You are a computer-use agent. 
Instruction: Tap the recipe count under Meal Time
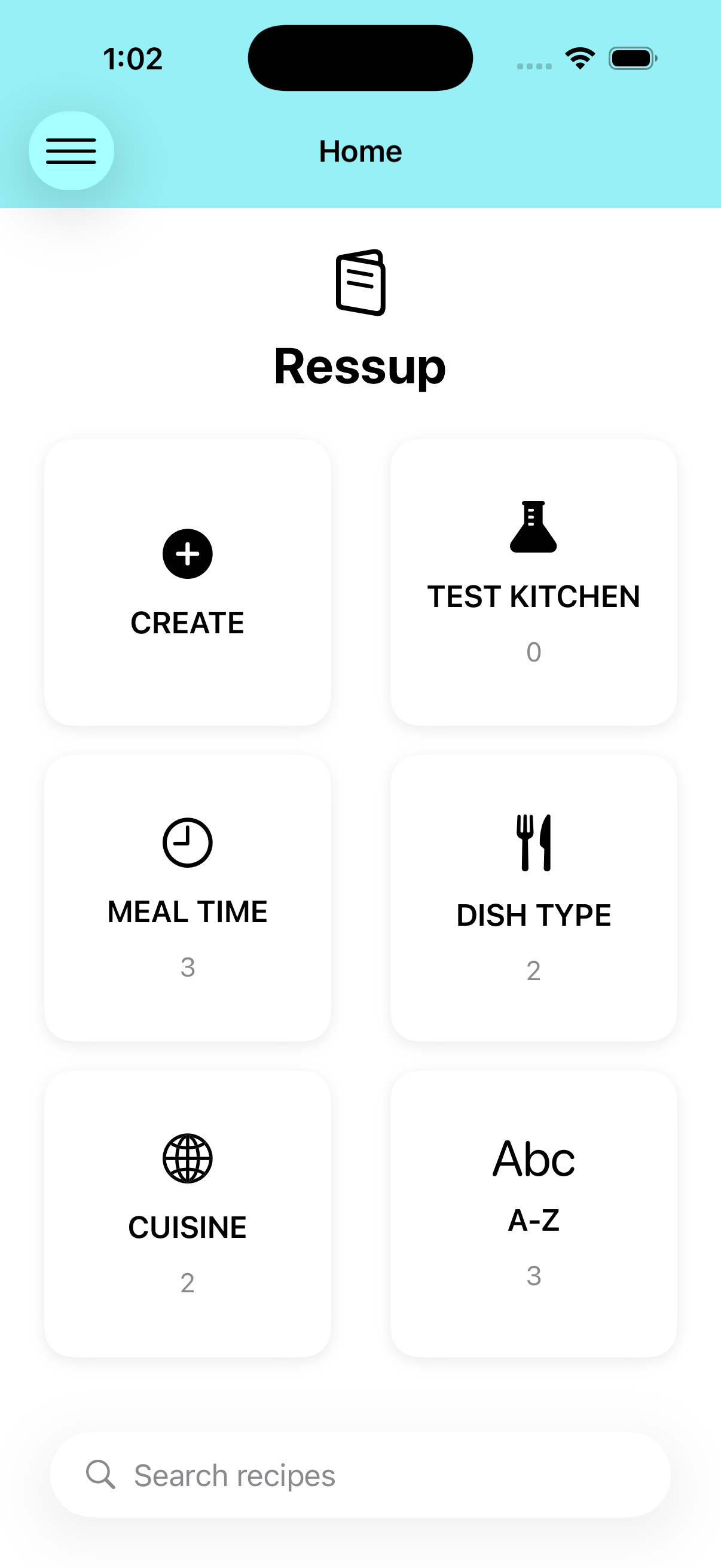[x=187, y=967]
